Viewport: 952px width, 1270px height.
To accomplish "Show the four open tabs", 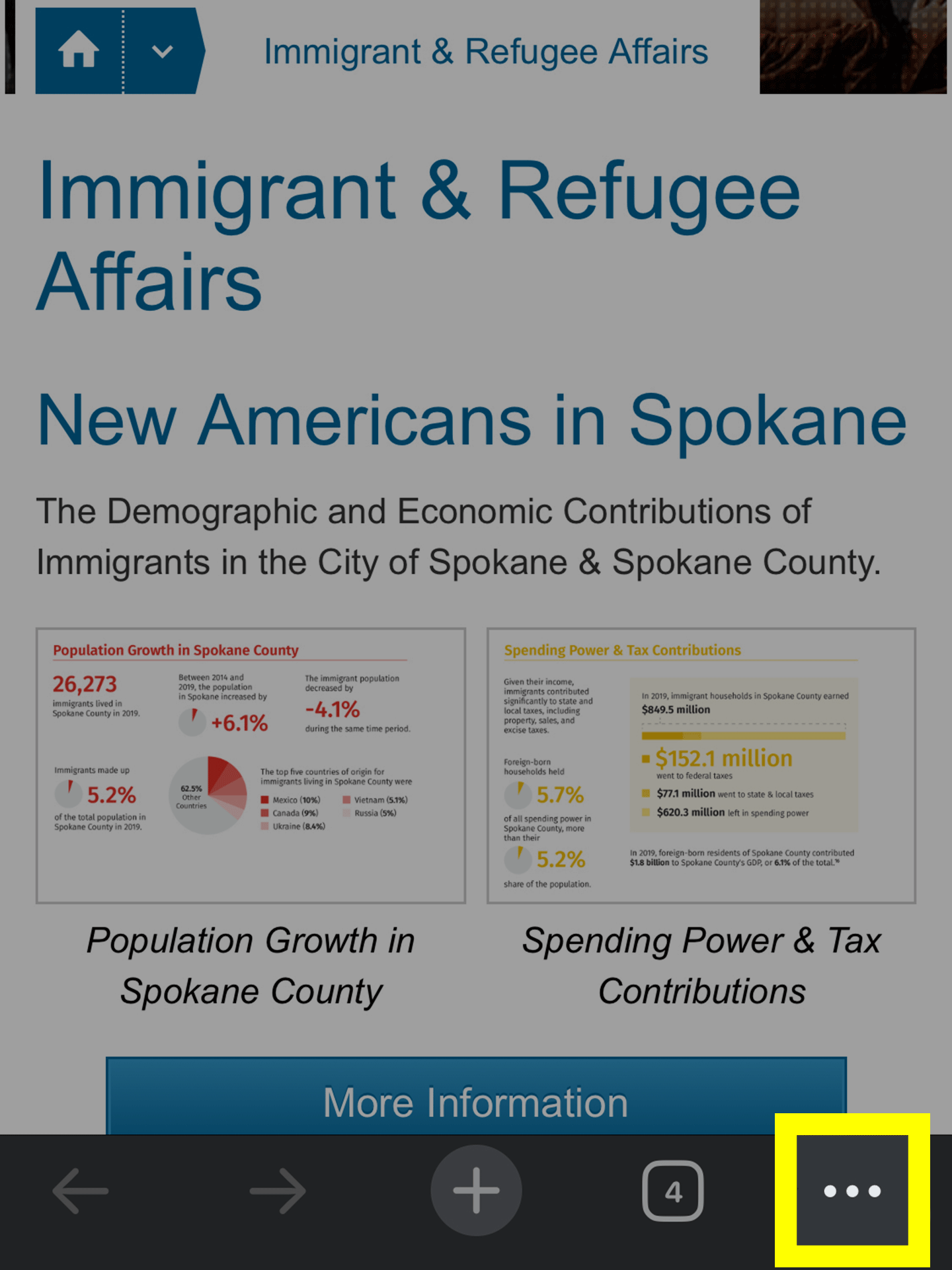I will tap(672, 1191).
